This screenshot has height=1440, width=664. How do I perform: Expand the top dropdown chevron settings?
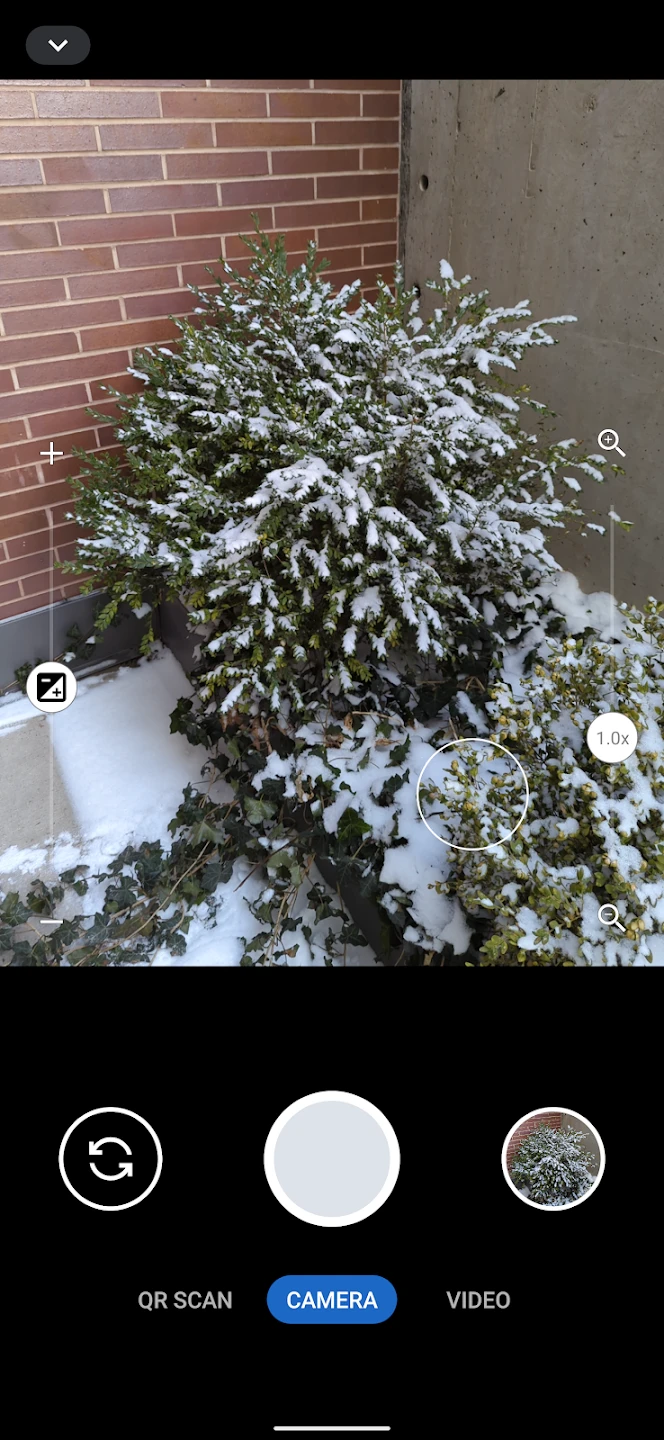[x=58, y=45]
